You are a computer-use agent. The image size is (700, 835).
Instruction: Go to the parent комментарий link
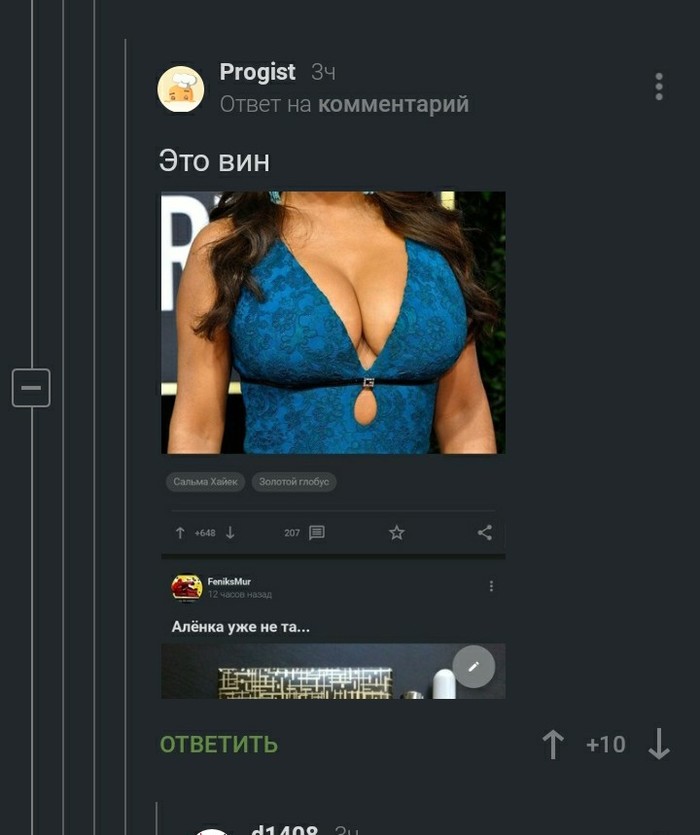point(393,104)
